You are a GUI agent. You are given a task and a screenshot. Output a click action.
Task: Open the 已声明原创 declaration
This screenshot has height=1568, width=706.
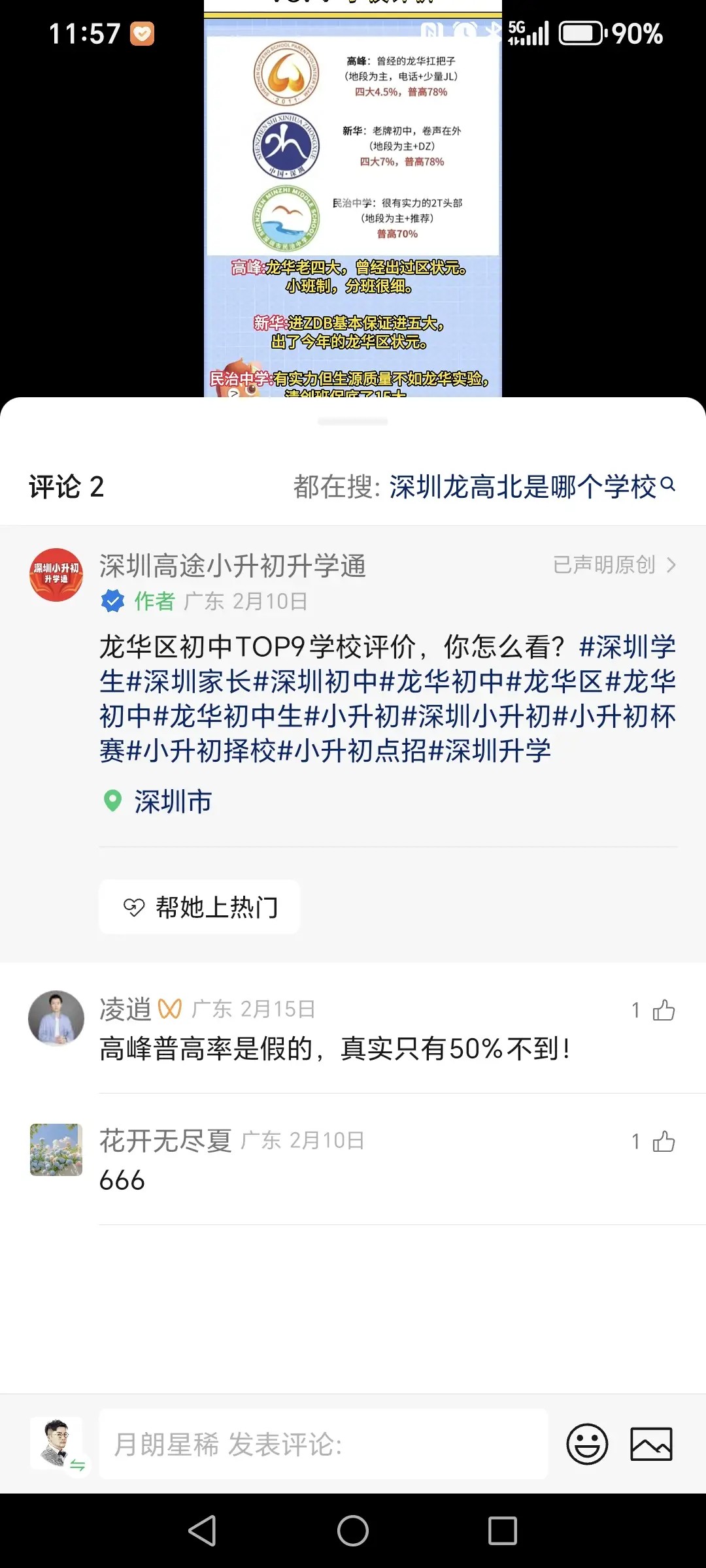coord(613,565)
